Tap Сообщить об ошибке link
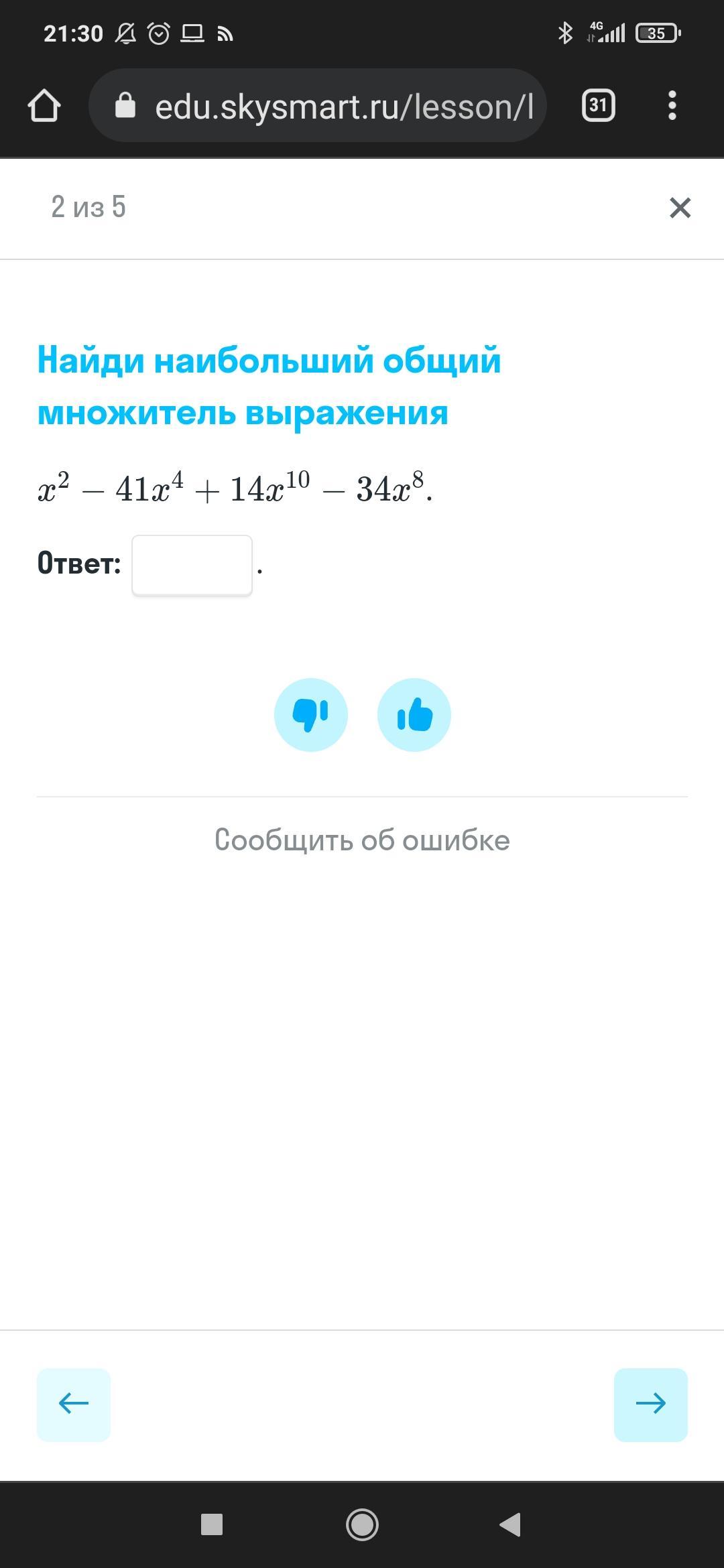The height and width of the screenshot is (1568, 724). 362,840
